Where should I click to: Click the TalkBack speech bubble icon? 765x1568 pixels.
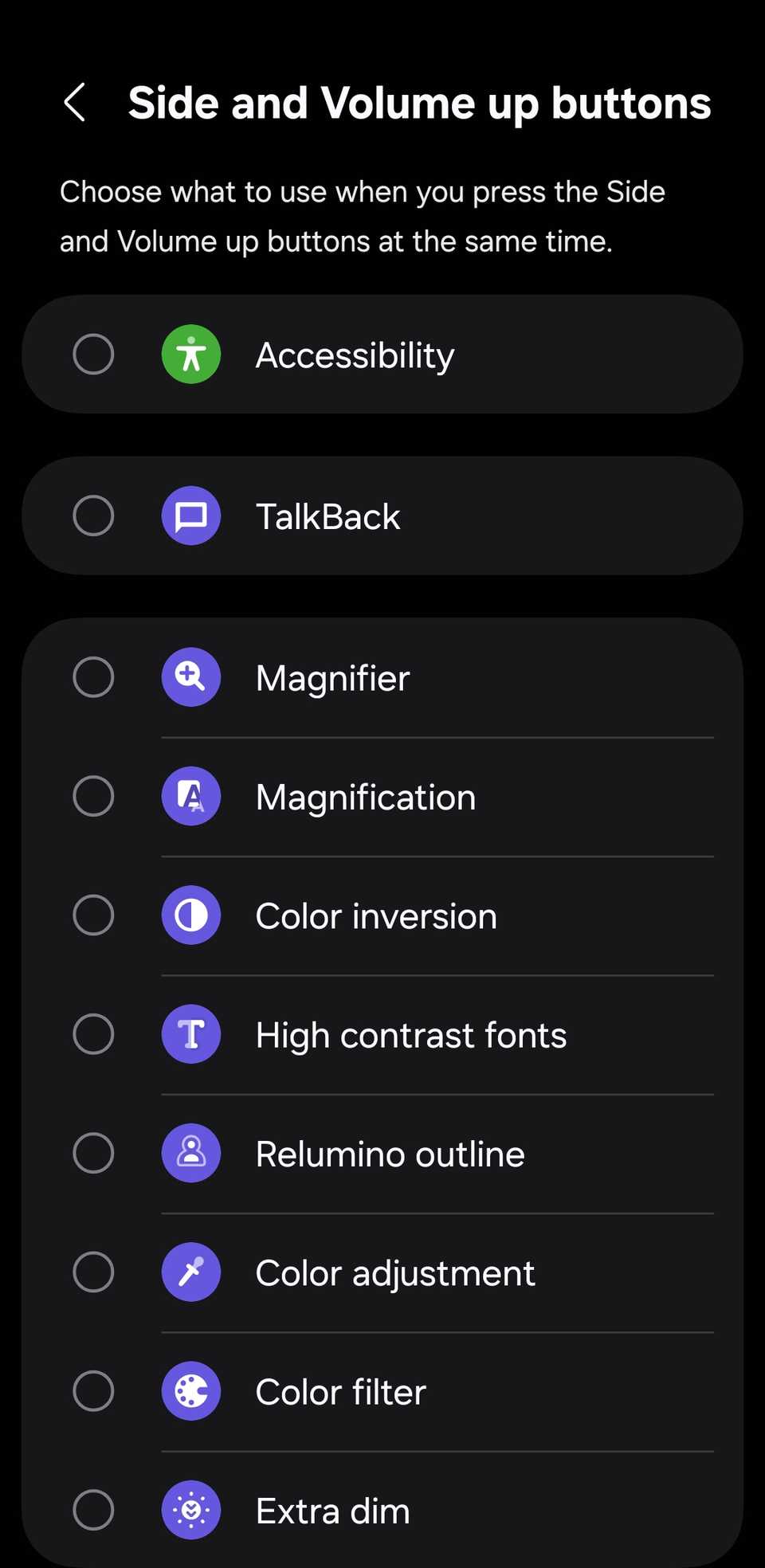[x=190, y=515]
